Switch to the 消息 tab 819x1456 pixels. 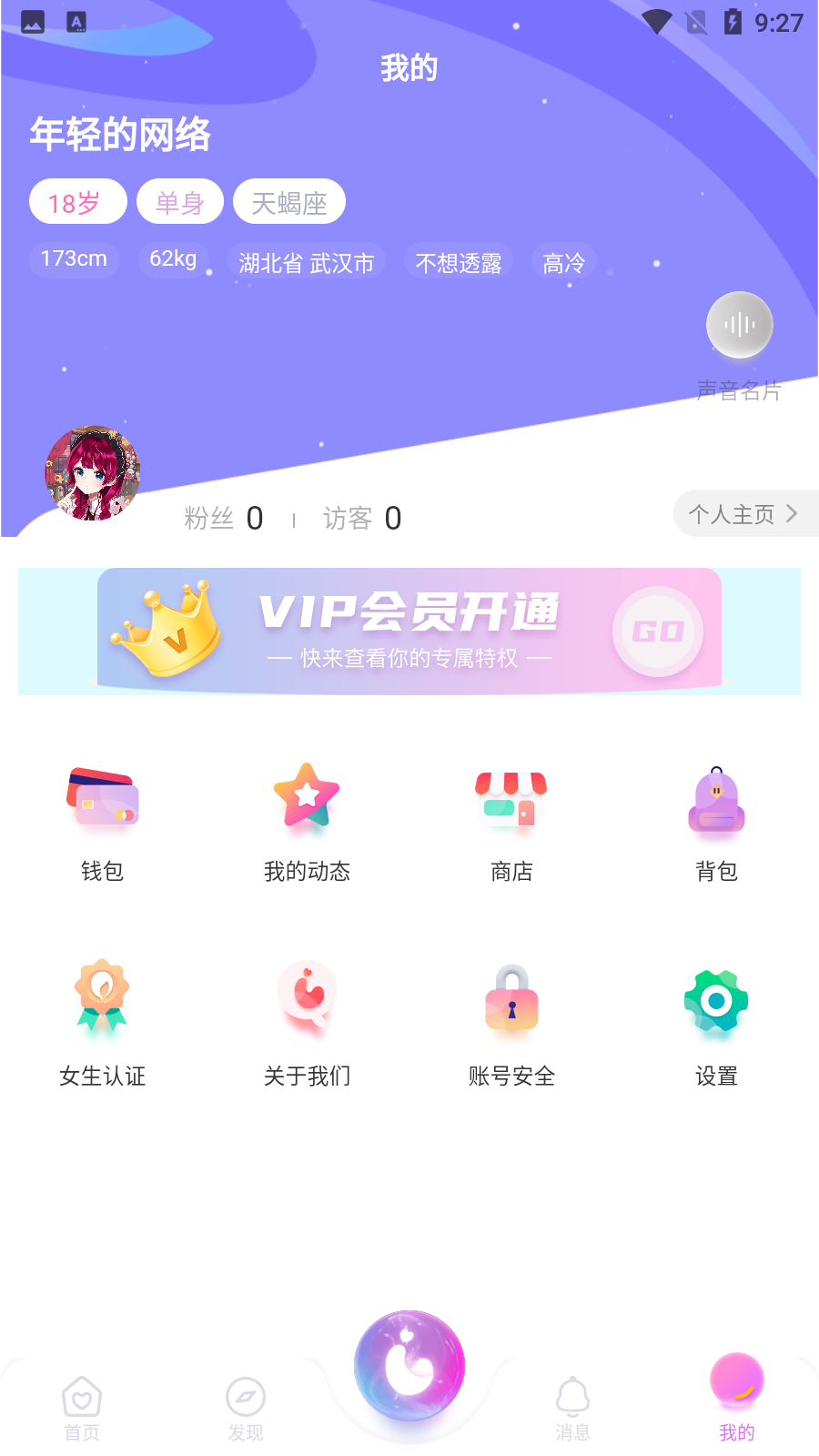click(x=573, y=1409)
